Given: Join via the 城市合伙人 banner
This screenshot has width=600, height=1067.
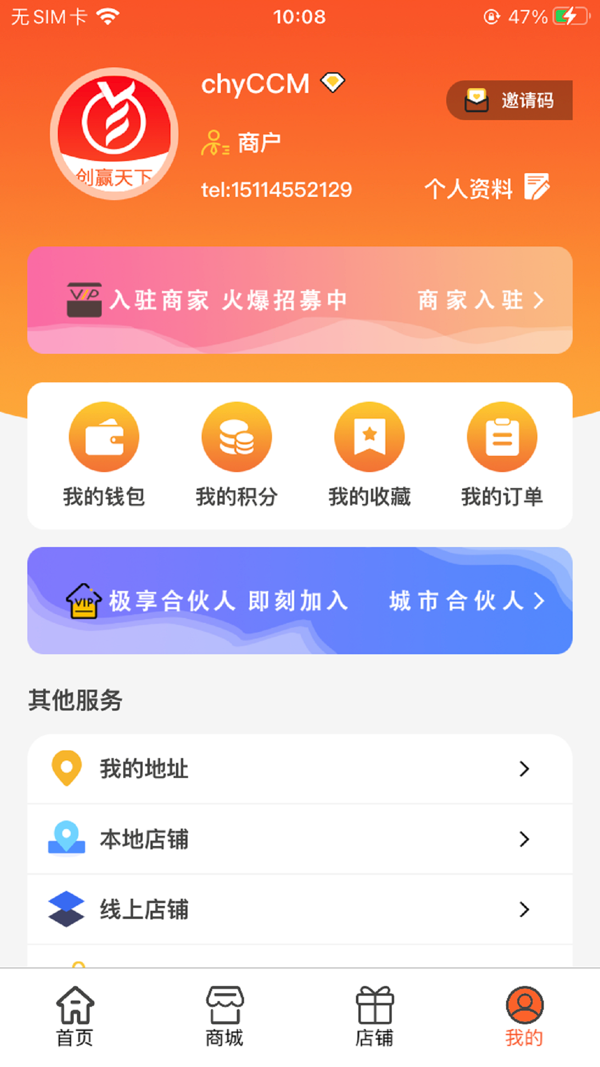Looking at the screenshot, I should (300, 600).
